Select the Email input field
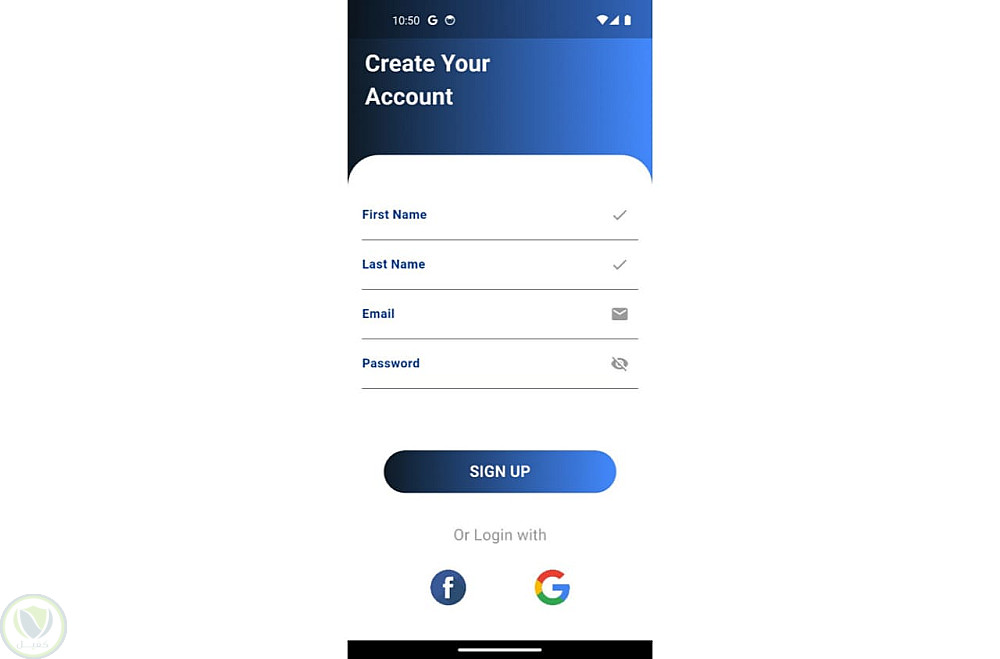This screenshot has height=659, width=1000. (x=480, y=314)
